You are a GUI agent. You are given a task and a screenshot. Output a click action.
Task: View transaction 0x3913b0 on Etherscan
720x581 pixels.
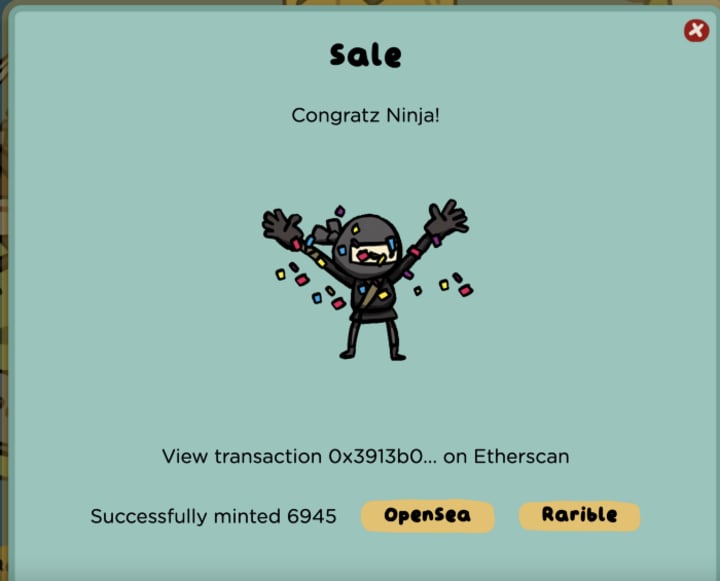tap(365, 456)
